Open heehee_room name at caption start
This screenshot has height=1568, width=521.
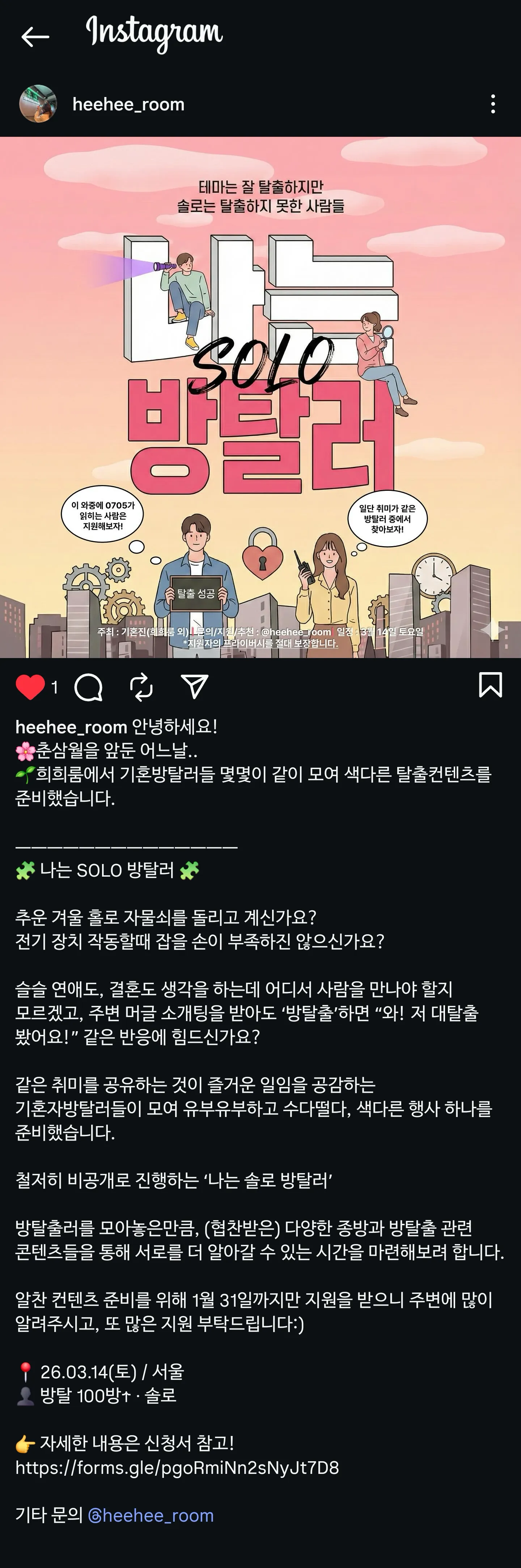click(71, 727)
